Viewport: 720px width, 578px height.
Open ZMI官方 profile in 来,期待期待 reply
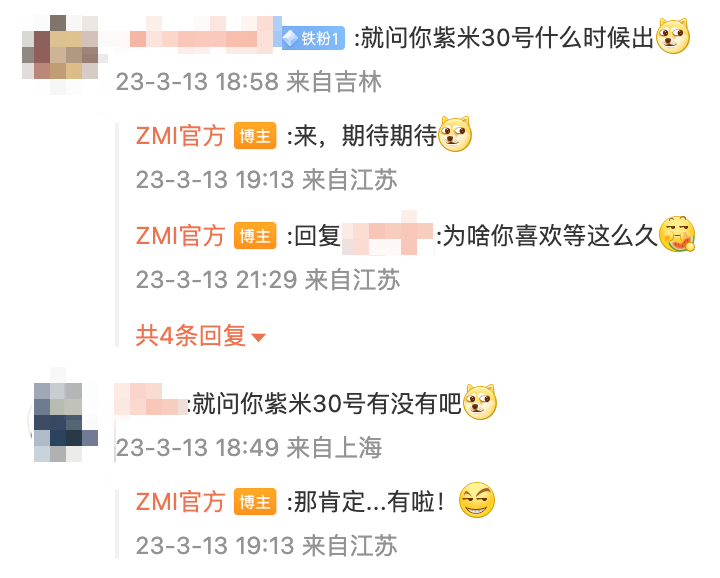pos(180,136)
